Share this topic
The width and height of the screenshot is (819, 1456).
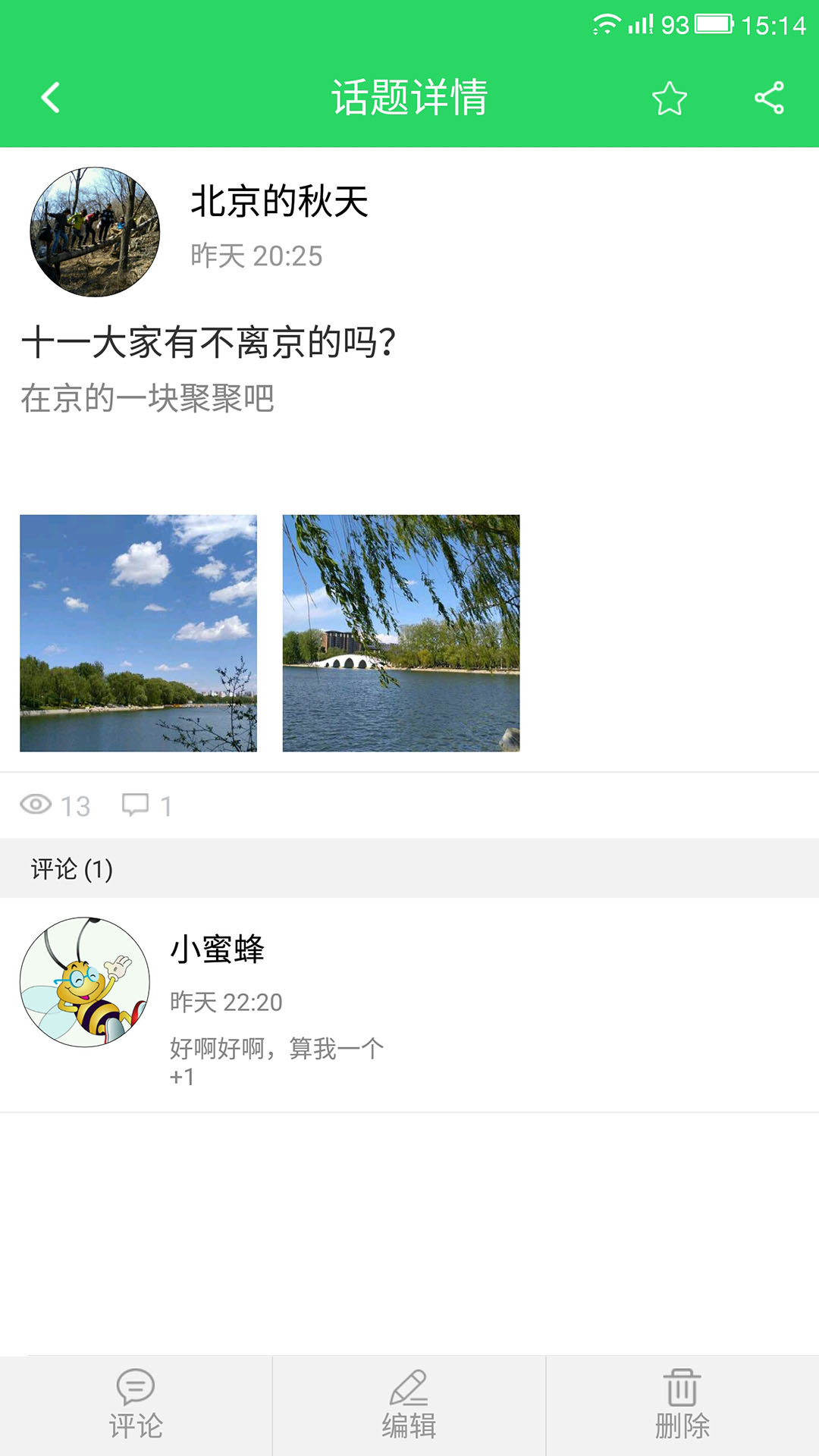pyautogui.click(x=769, y=98)
